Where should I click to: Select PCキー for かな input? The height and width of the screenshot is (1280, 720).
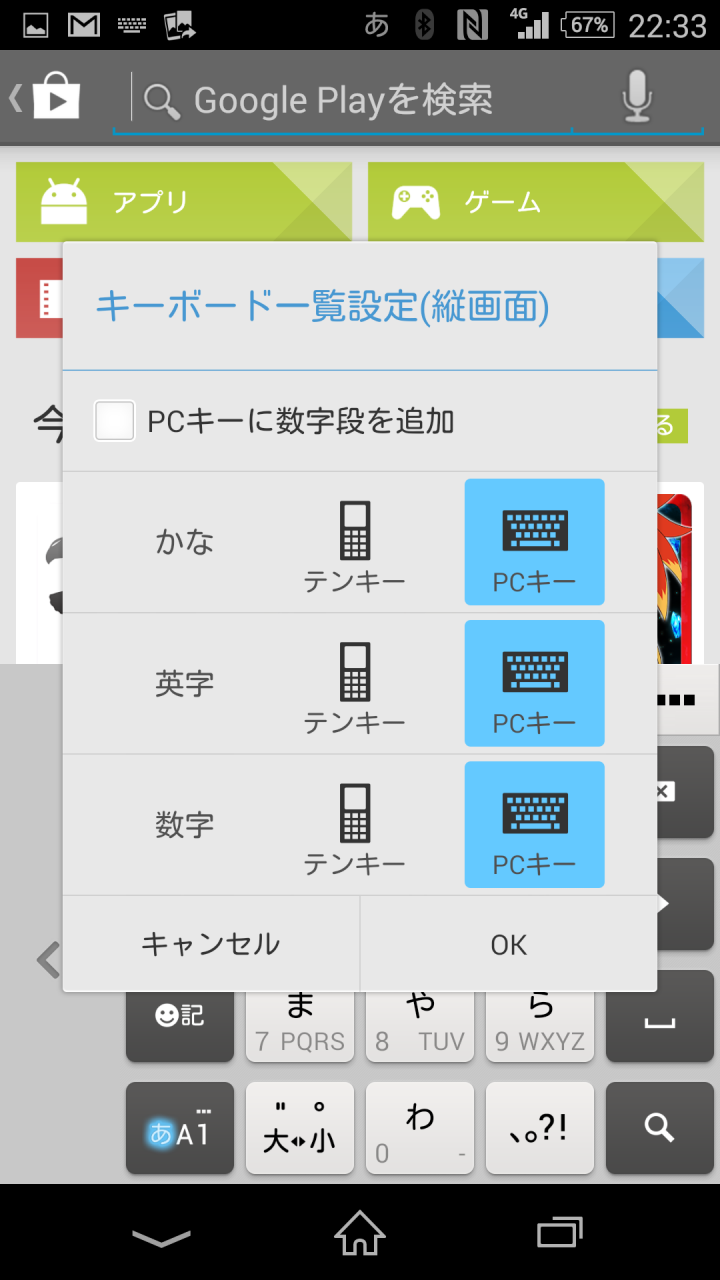(x=534, y=542)
